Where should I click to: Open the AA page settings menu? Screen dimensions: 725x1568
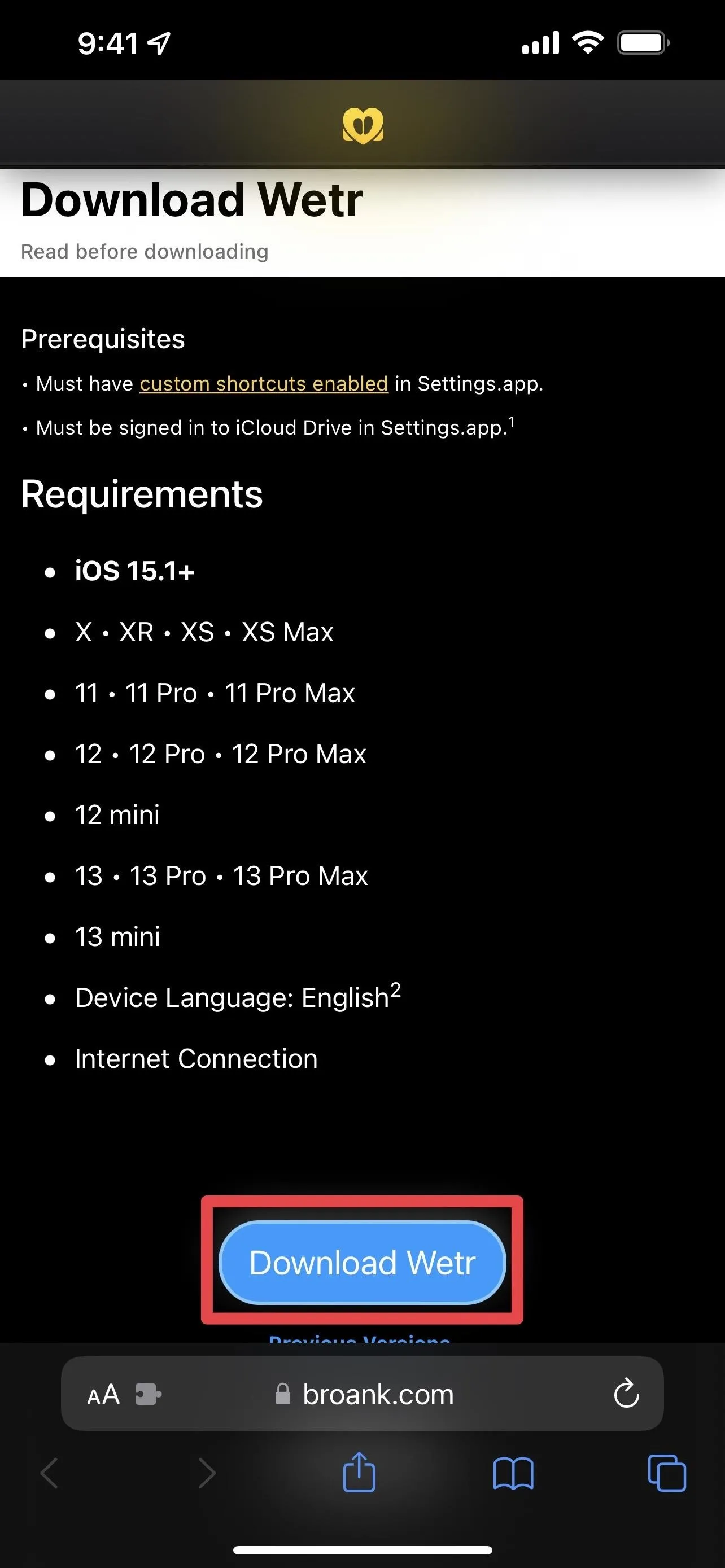(x=103, y=1394)
